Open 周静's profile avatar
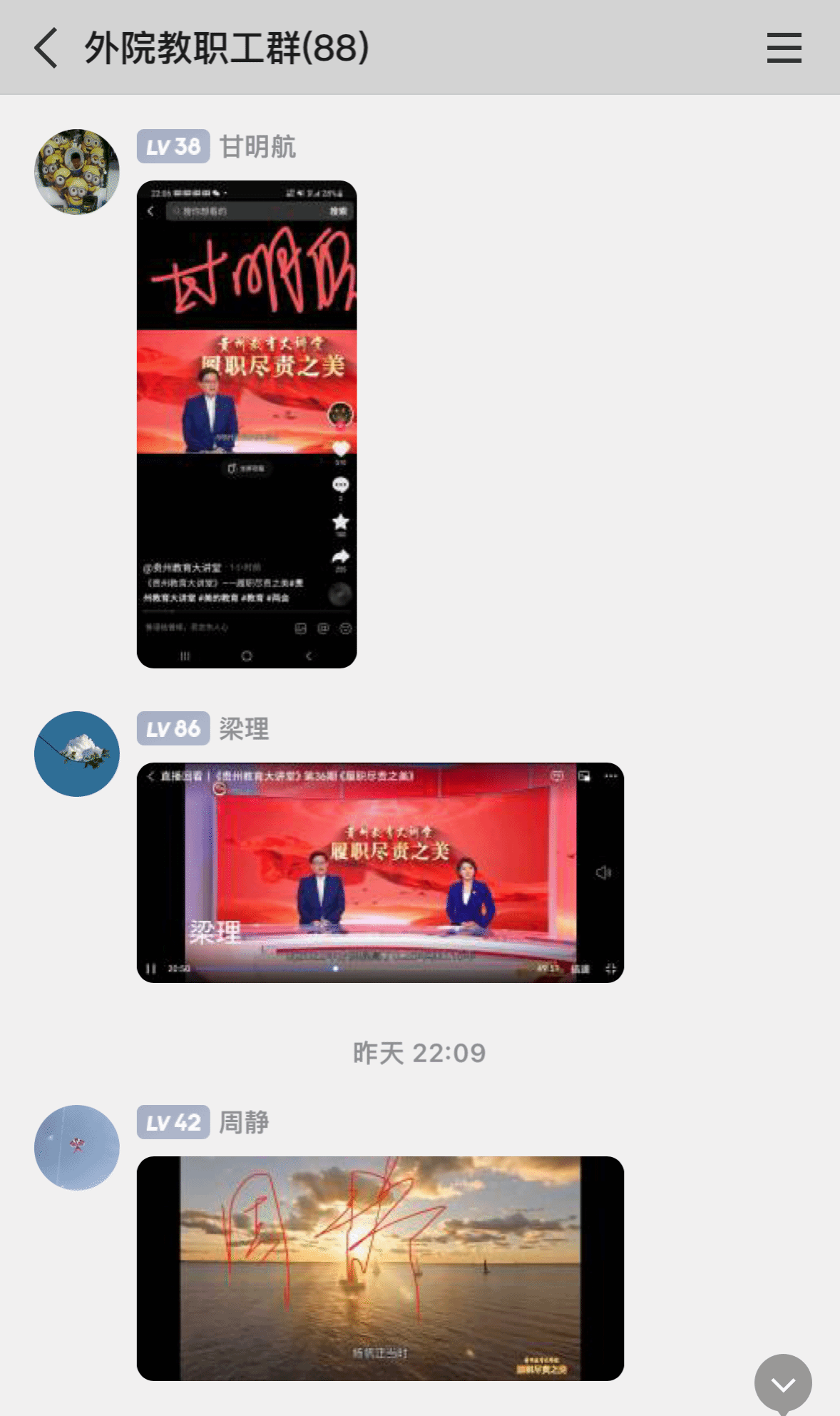840x1416 pixels. point(77,1148)
